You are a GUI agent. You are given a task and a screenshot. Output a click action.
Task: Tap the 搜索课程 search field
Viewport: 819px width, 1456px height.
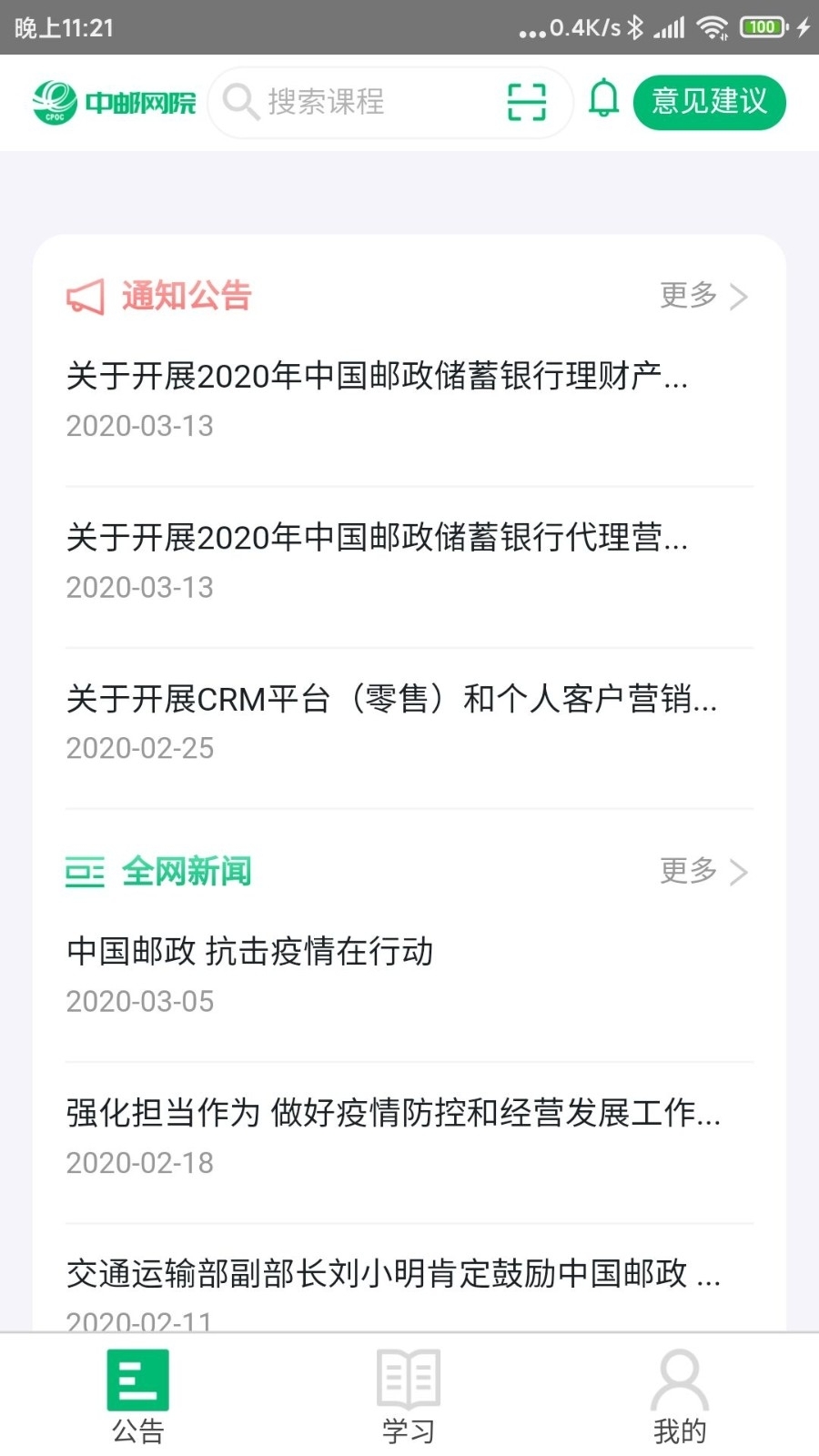pyautogui.click(x=364, y=102)
